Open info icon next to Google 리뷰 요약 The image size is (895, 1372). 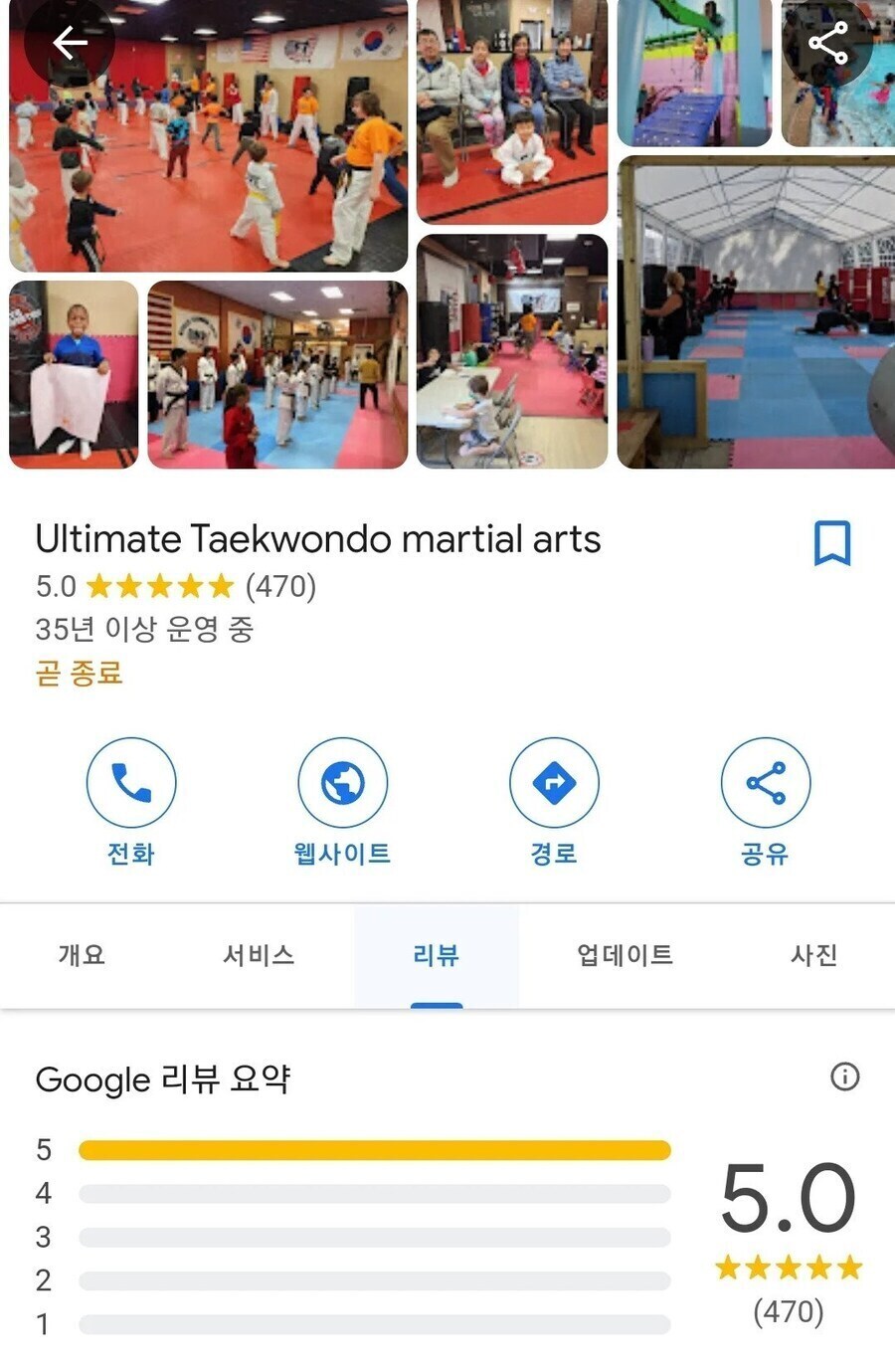844,1077
